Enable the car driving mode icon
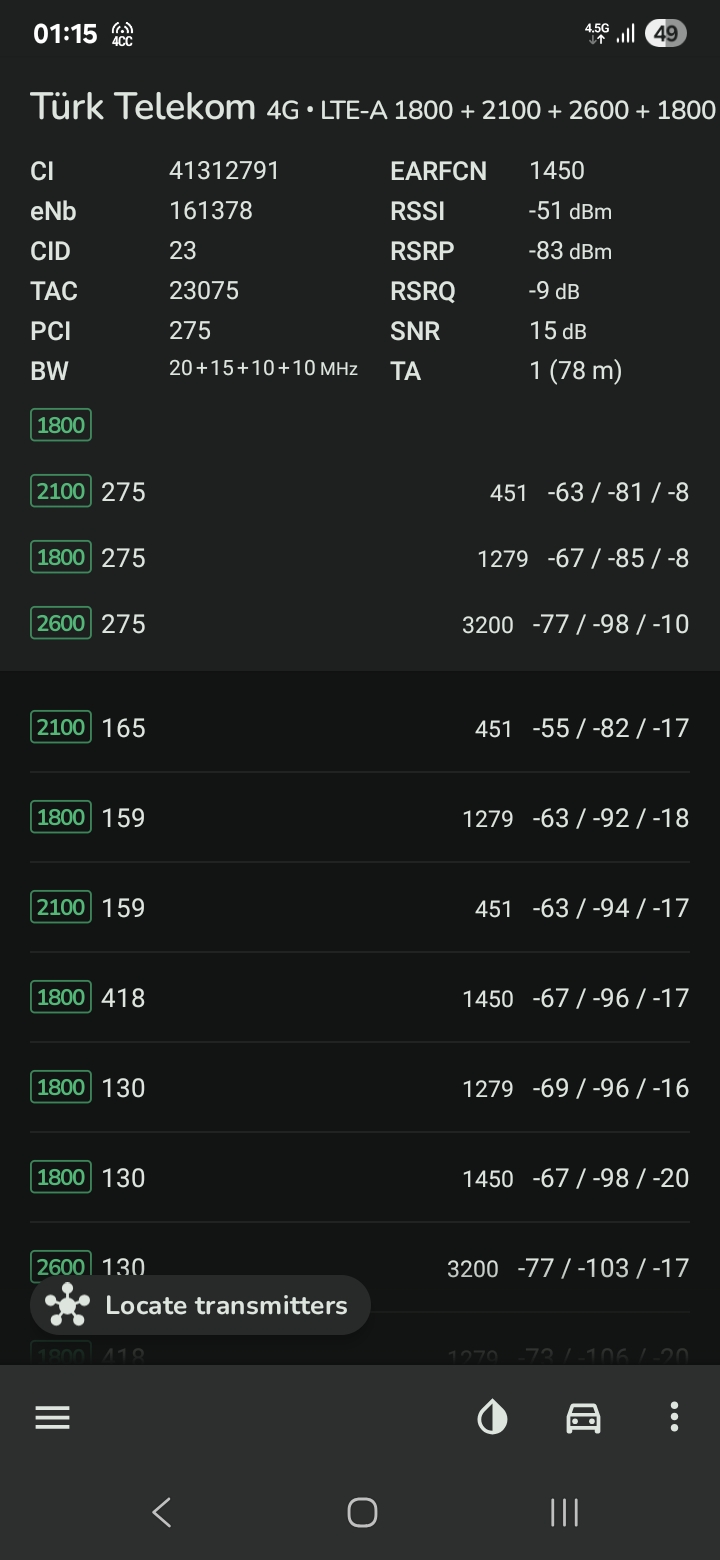 click(583, 1417)
